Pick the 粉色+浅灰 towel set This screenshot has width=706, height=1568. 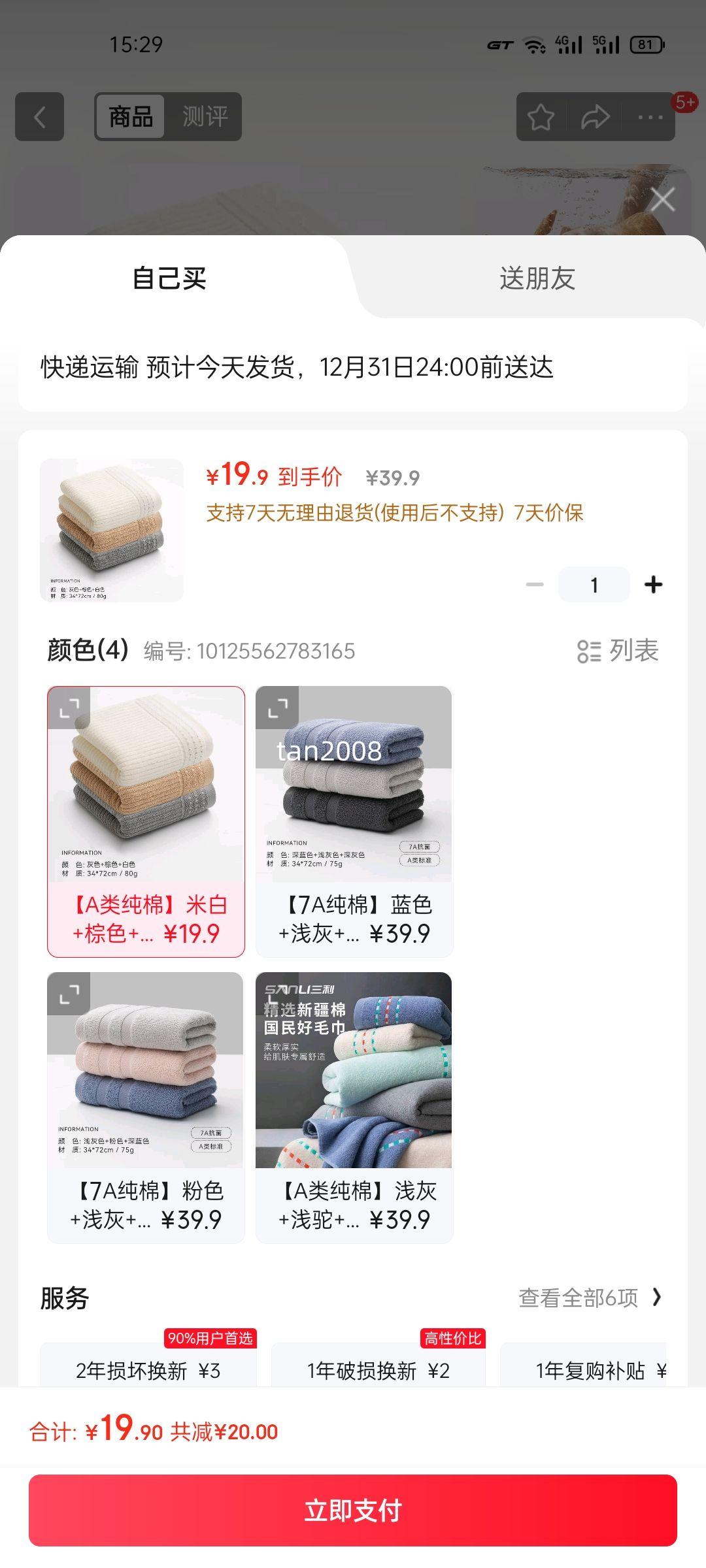pyautogui.click(x=146, y=1107)
